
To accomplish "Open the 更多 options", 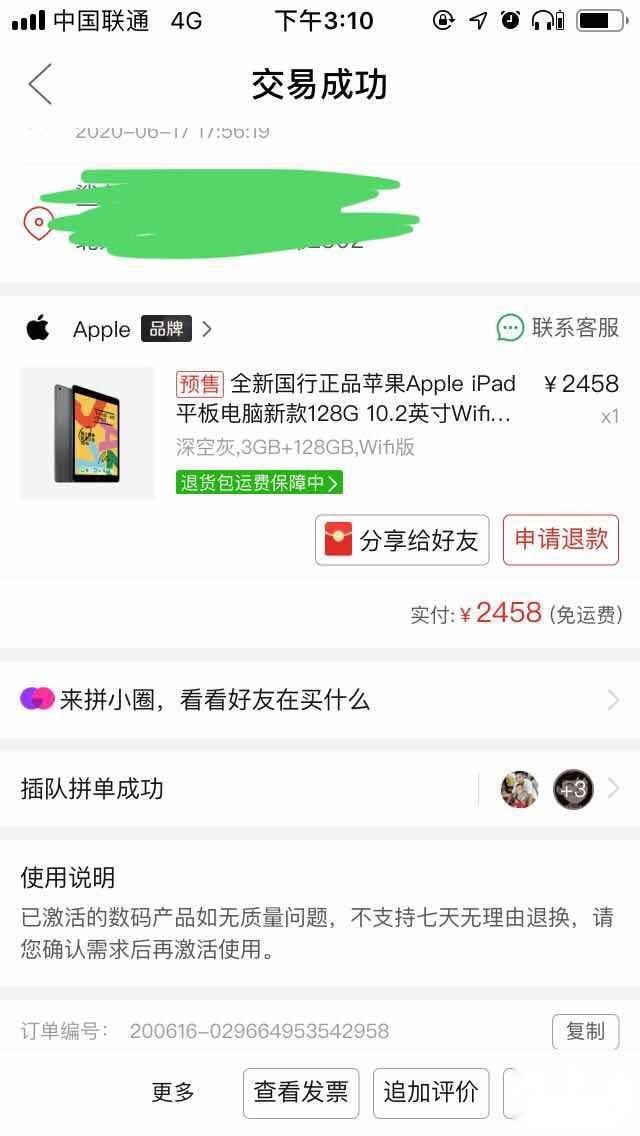I will pyautogui.click(x=173, y=1092).
